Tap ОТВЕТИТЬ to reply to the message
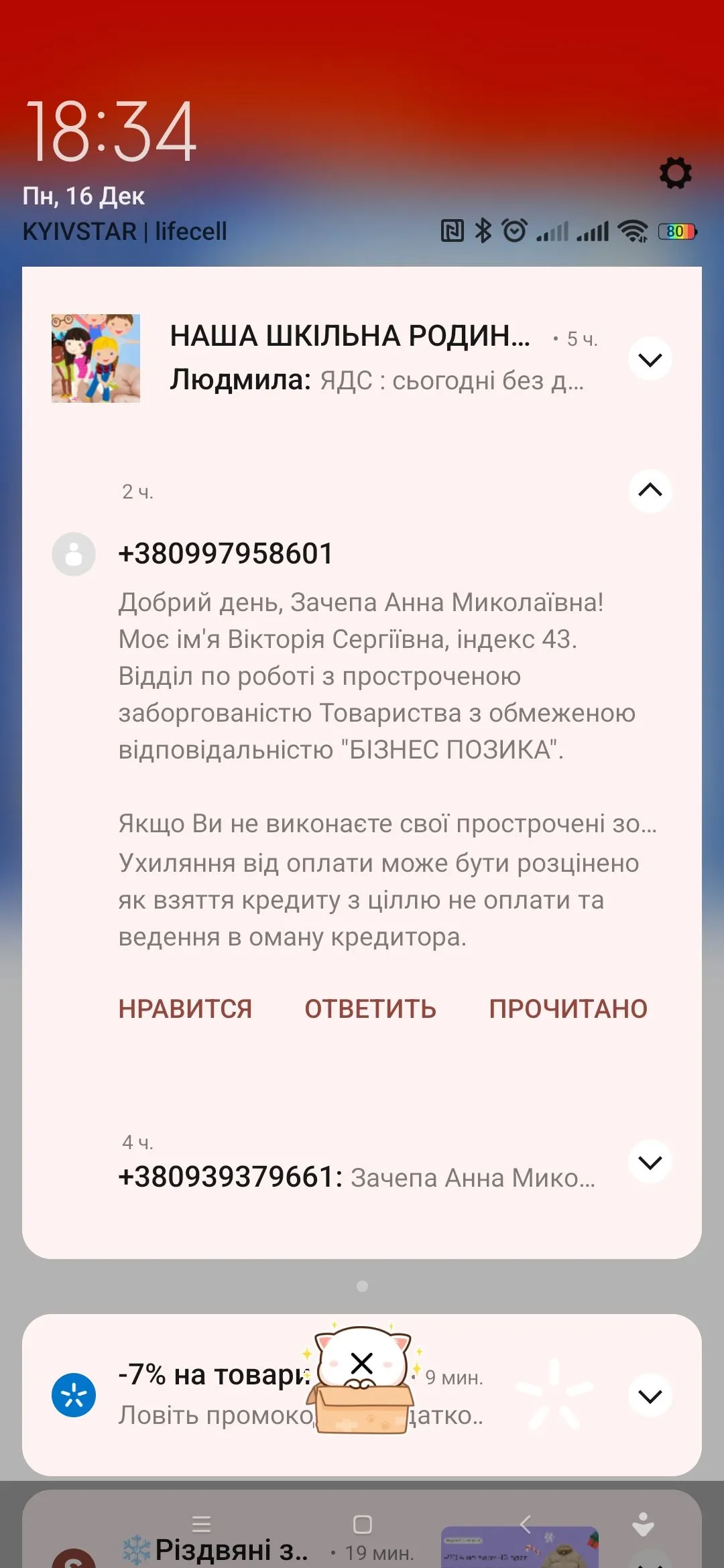724x1568 pixels. [x=370, y=1008]
